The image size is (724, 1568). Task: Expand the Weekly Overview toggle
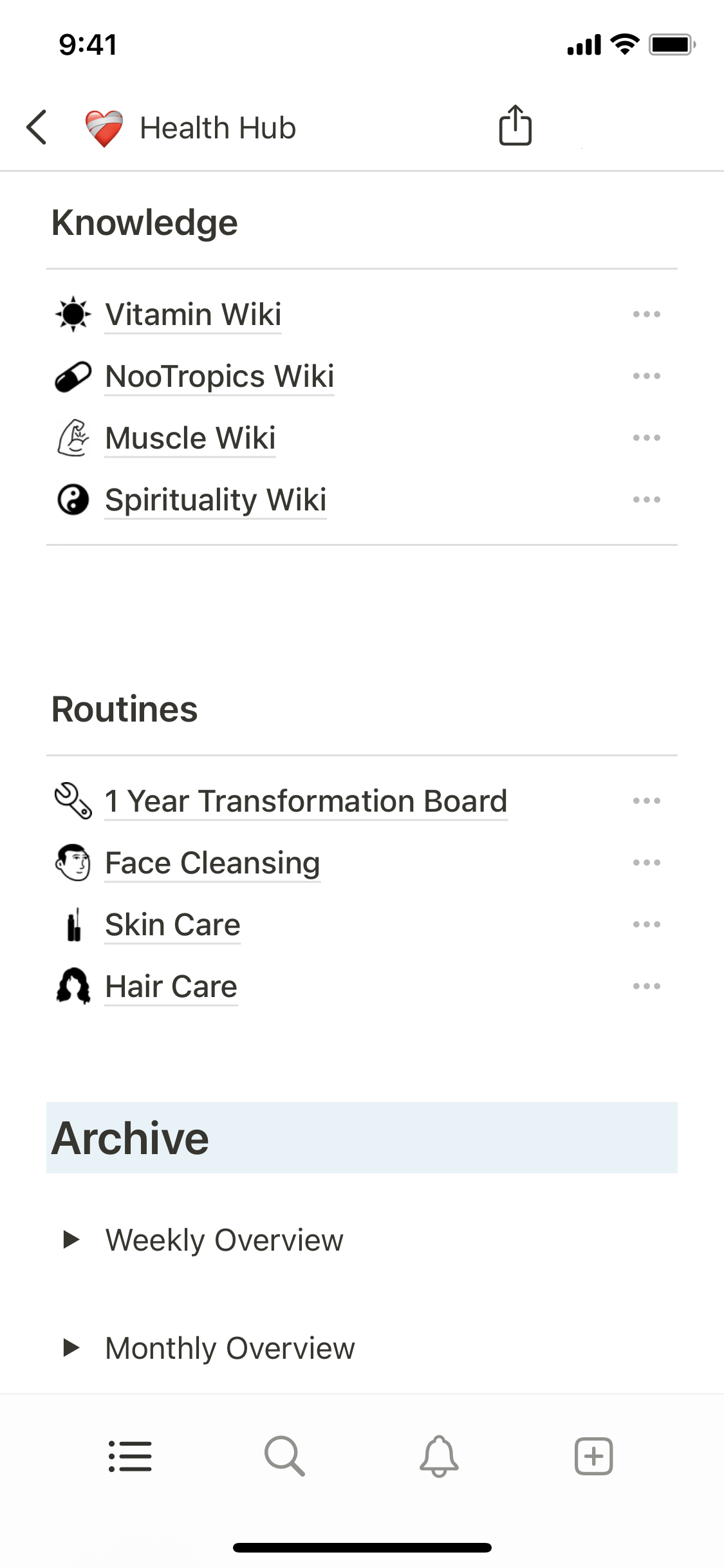click(x=71, y=1239)
